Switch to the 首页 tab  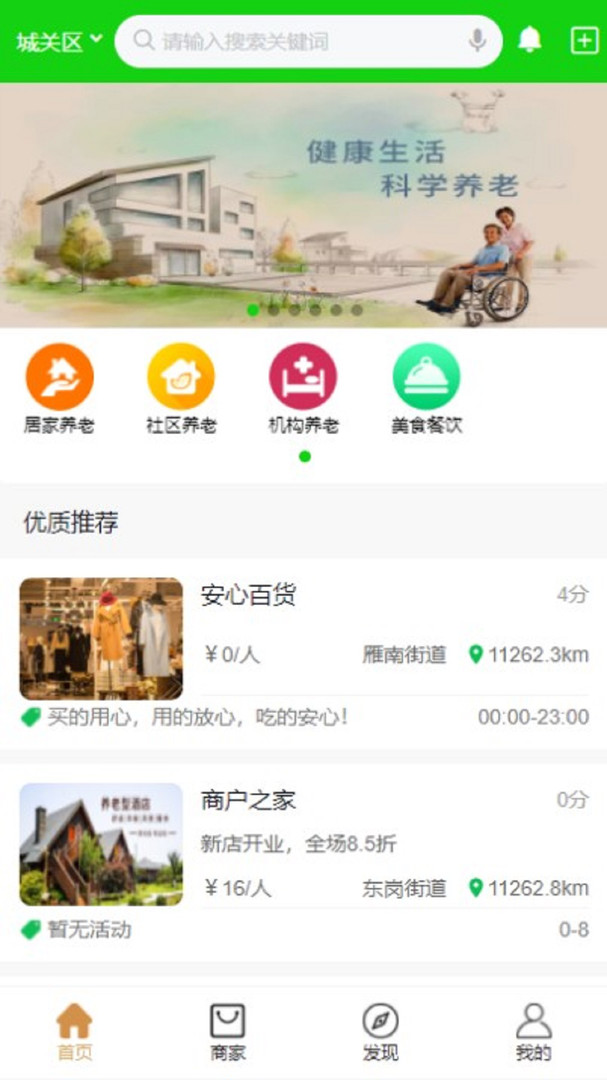point(74,1032)
